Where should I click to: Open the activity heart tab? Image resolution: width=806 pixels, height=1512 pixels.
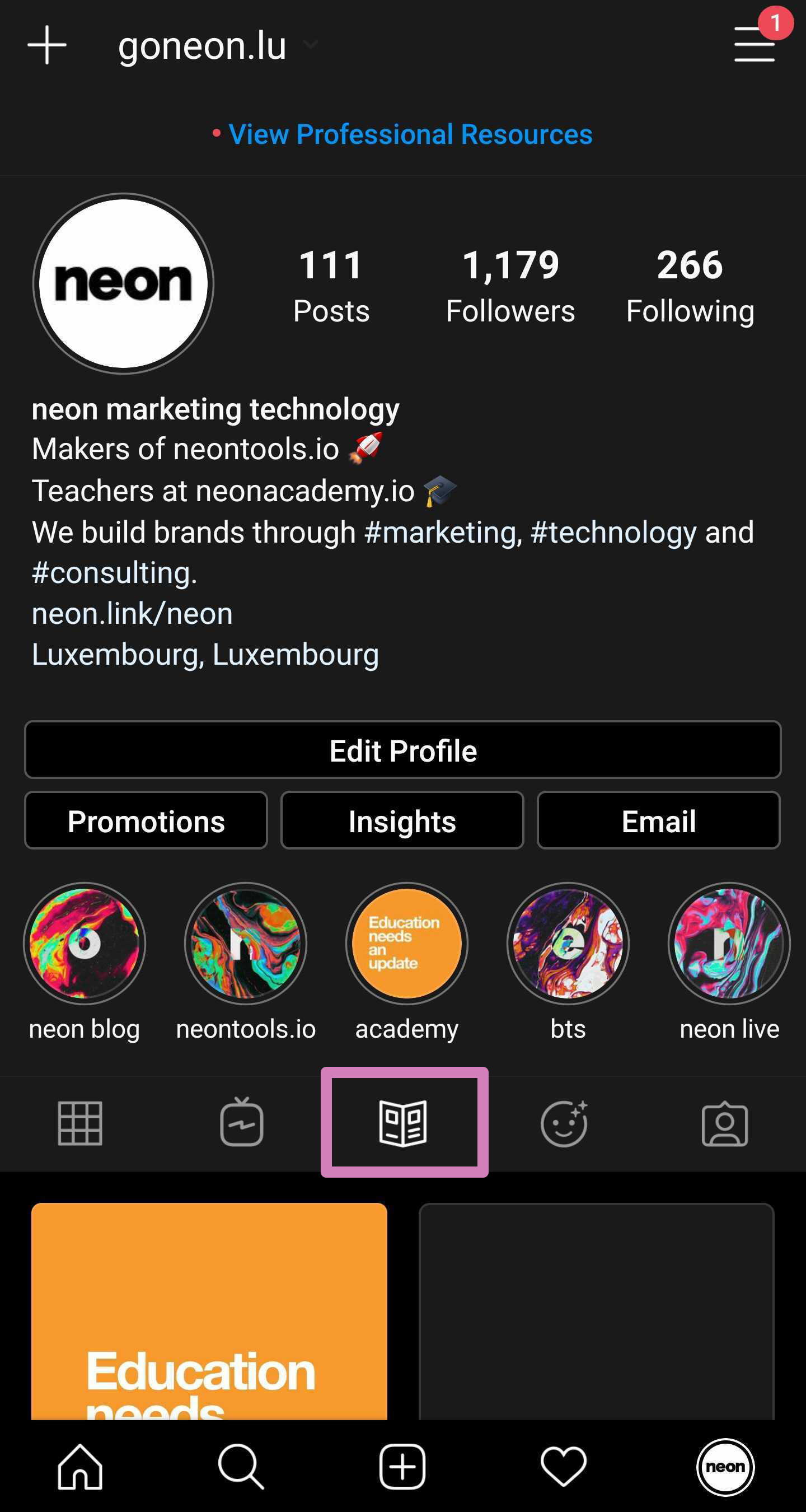click(x=564, y=1466)
